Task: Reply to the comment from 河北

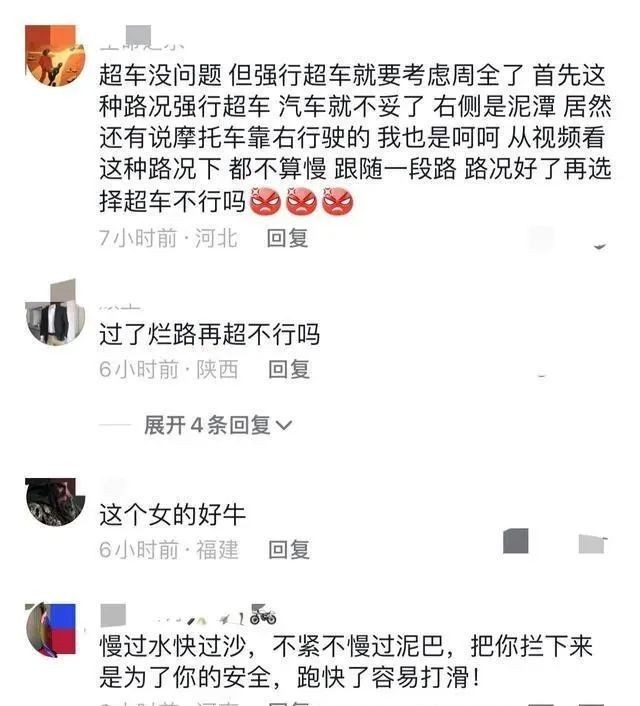Action: (287, 238)
